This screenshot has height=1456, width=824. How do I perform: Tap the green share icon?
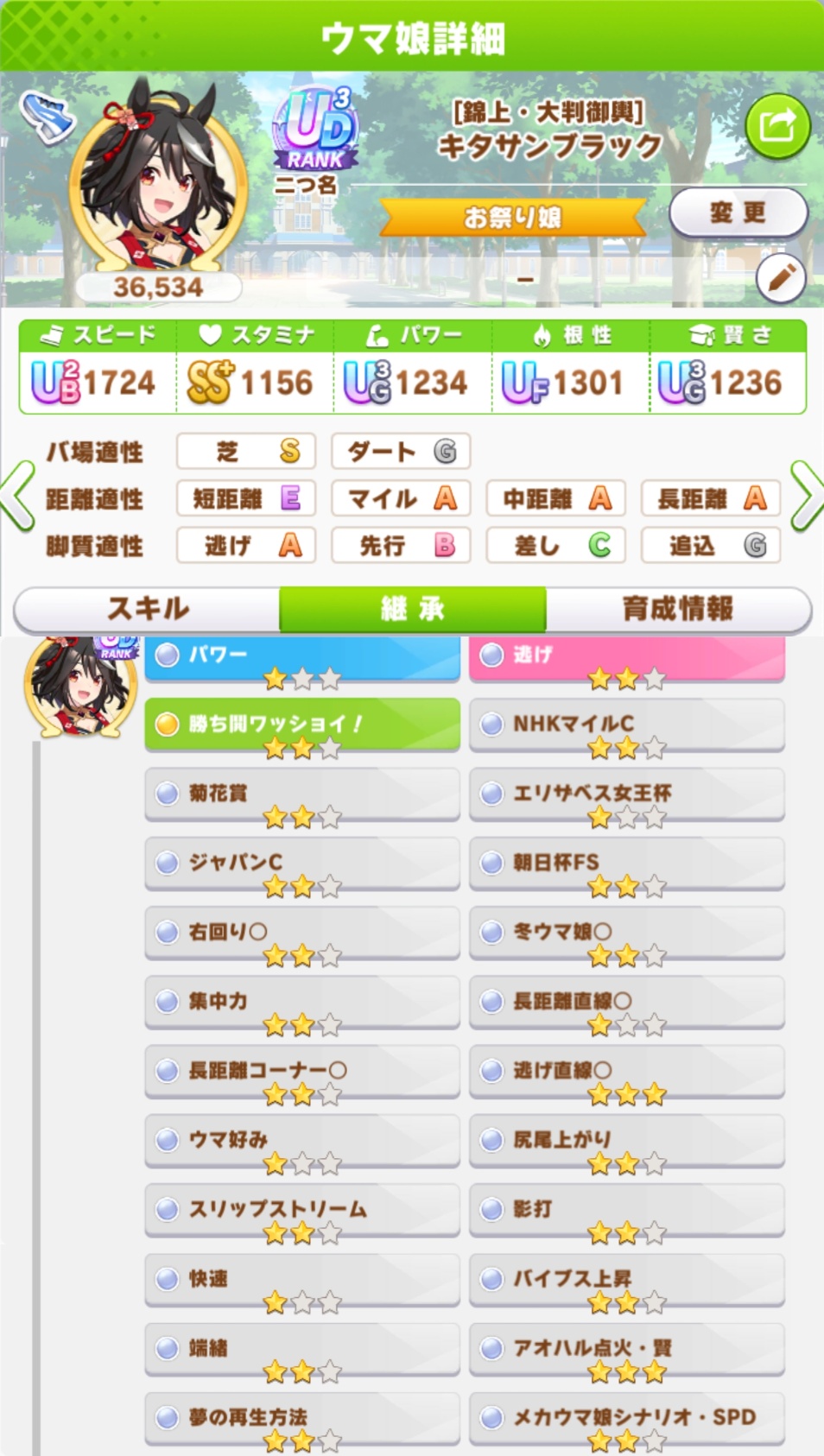[x=777, y=127]
